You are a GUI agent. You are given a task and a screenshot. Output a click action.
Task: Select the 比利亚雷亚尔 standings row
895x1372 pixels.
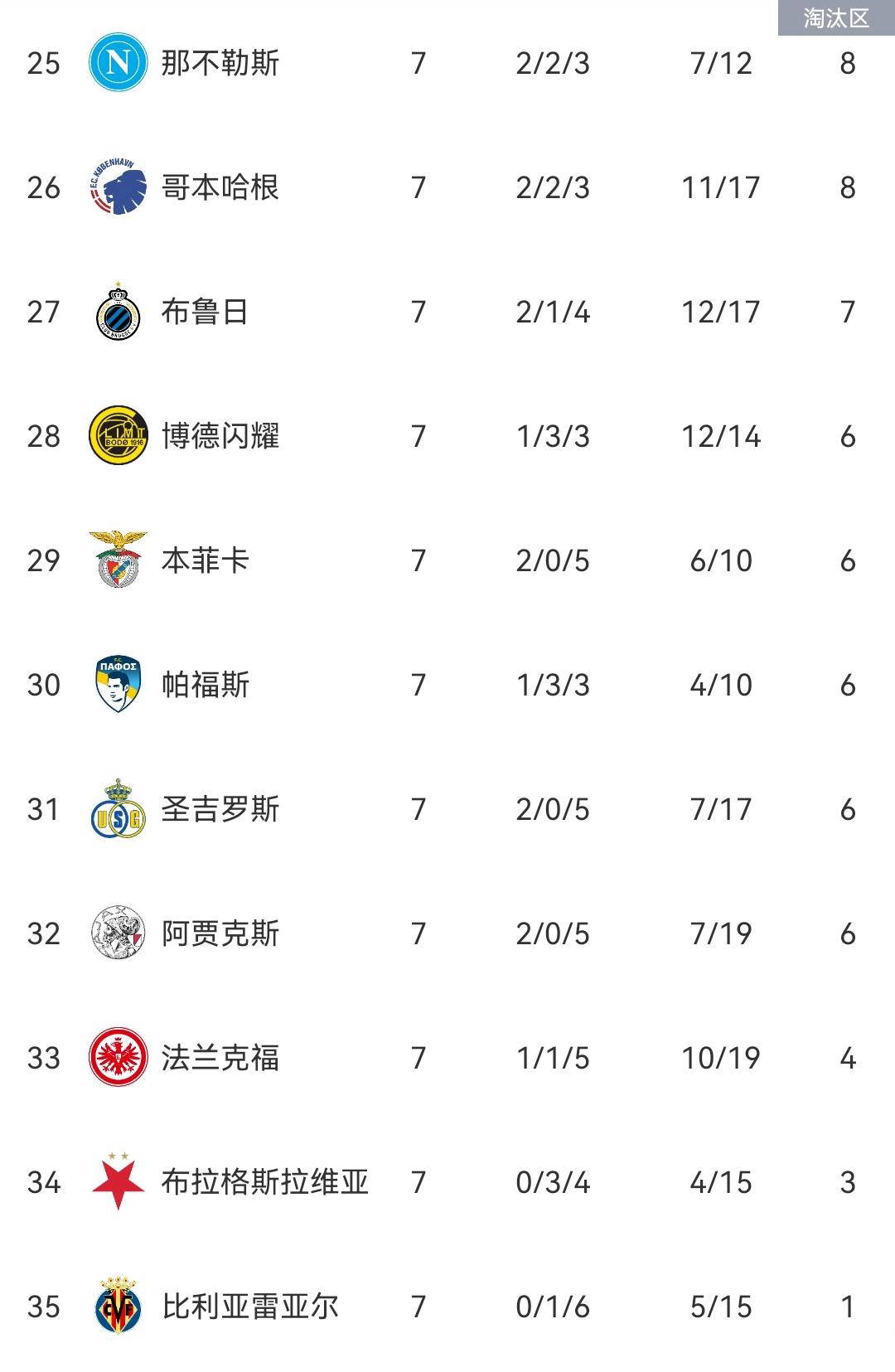(250, 1307)
